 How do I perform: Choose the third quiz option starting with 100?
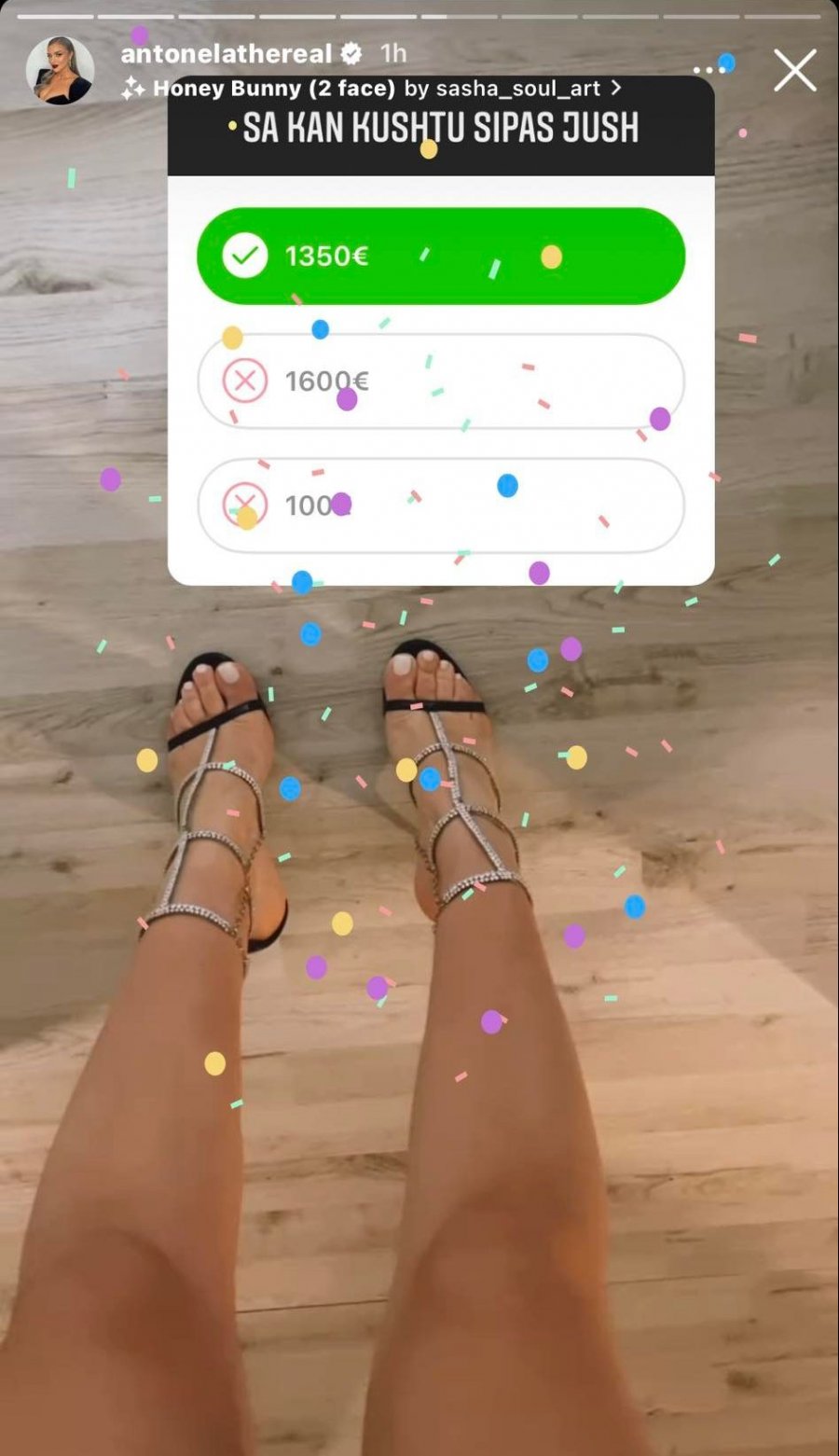pyautogui.click(x=440, y=505)
